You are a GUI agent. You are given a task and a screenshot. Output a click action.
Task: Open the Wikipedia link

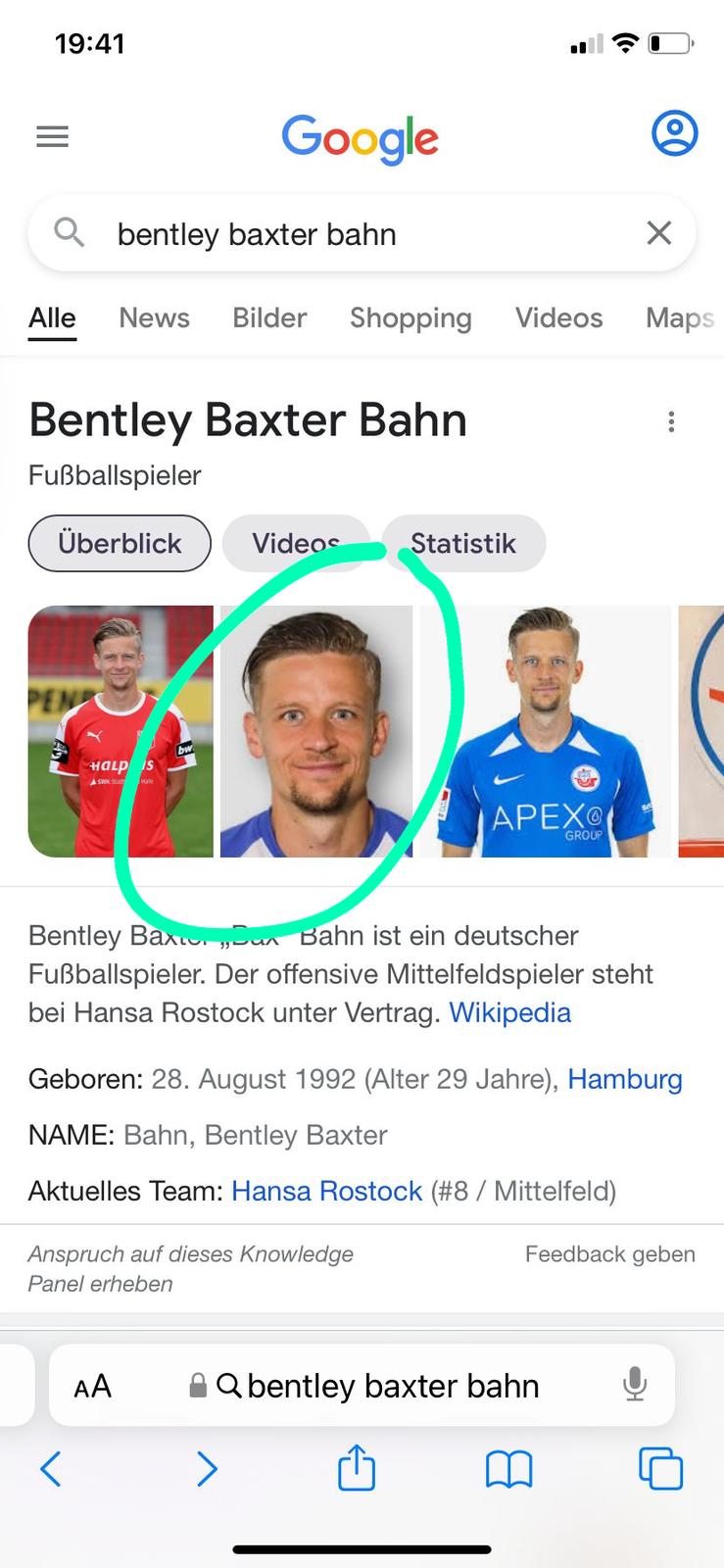[509, 1012]
